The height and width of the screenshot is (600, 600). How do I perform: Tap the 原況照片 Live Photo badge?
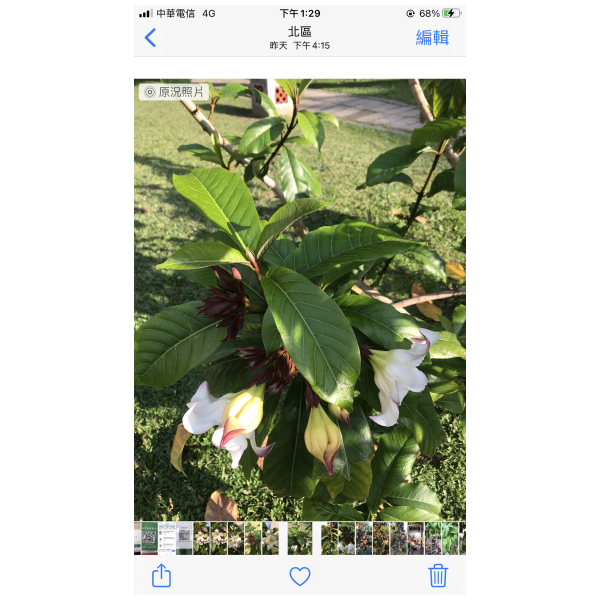174,92
